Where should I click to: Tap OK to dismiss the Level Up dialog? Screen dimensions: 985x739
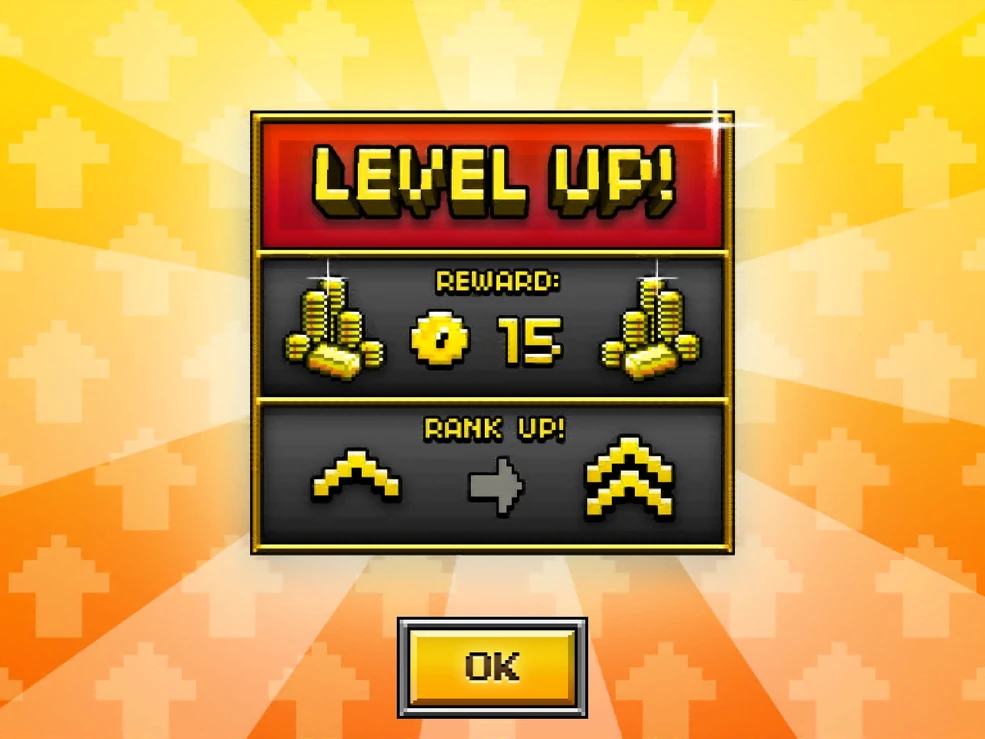coord(492,666)
